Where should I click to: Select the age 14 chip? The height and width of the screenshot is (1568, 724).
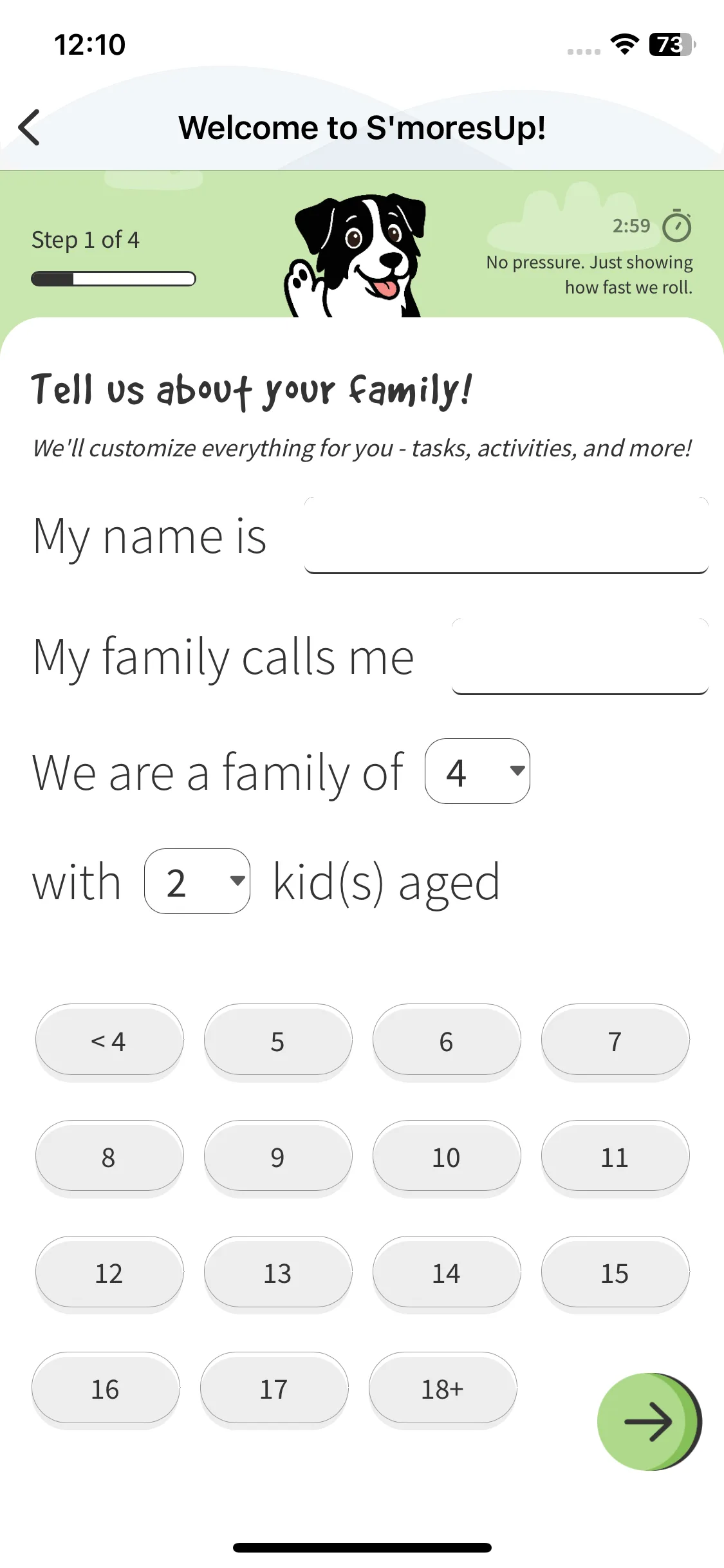point(447,1272)
